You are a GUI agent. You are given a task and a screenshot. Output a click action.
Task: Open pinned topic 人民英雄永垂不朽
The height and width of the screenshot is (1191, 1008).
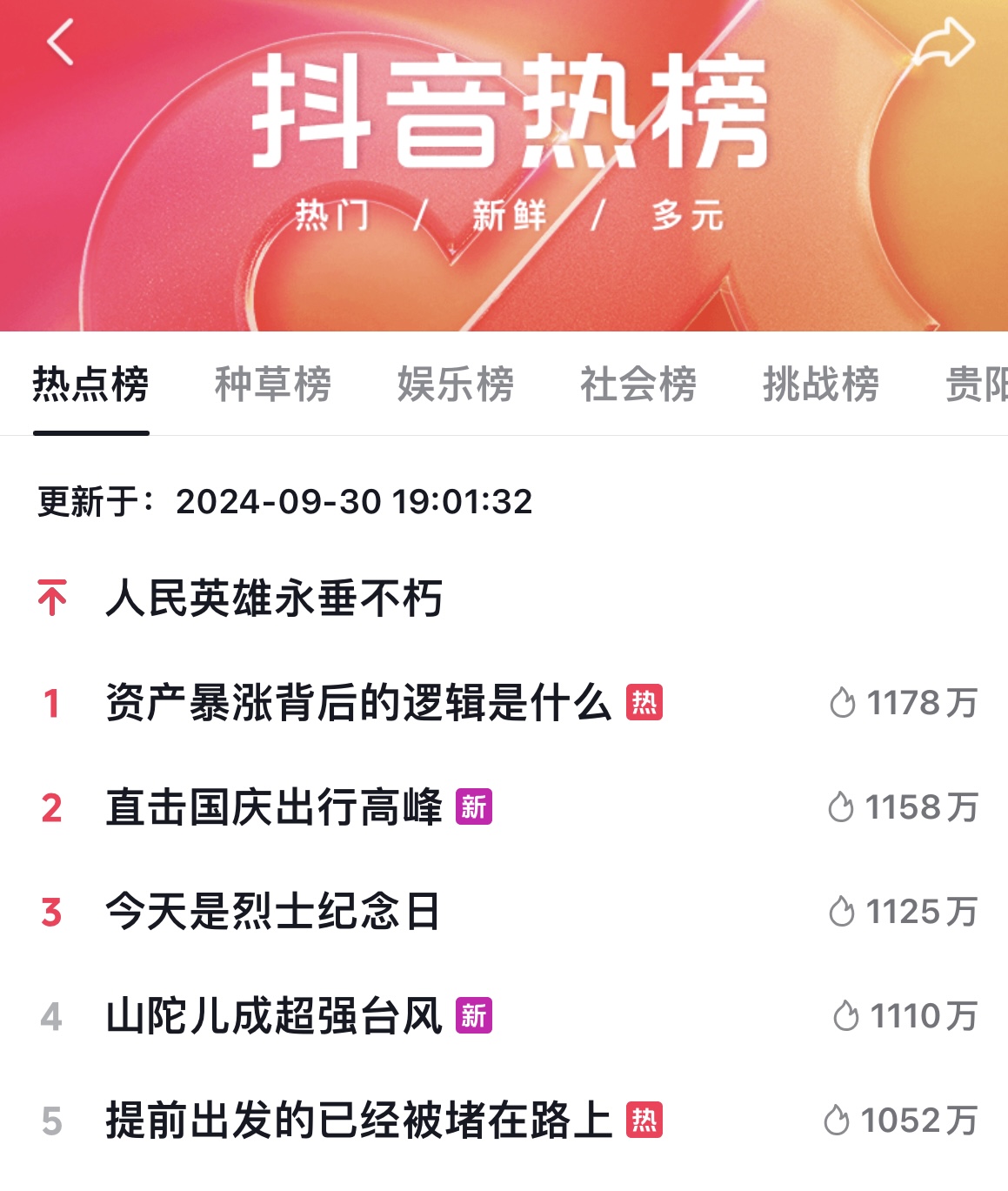(x=274, y=599)
